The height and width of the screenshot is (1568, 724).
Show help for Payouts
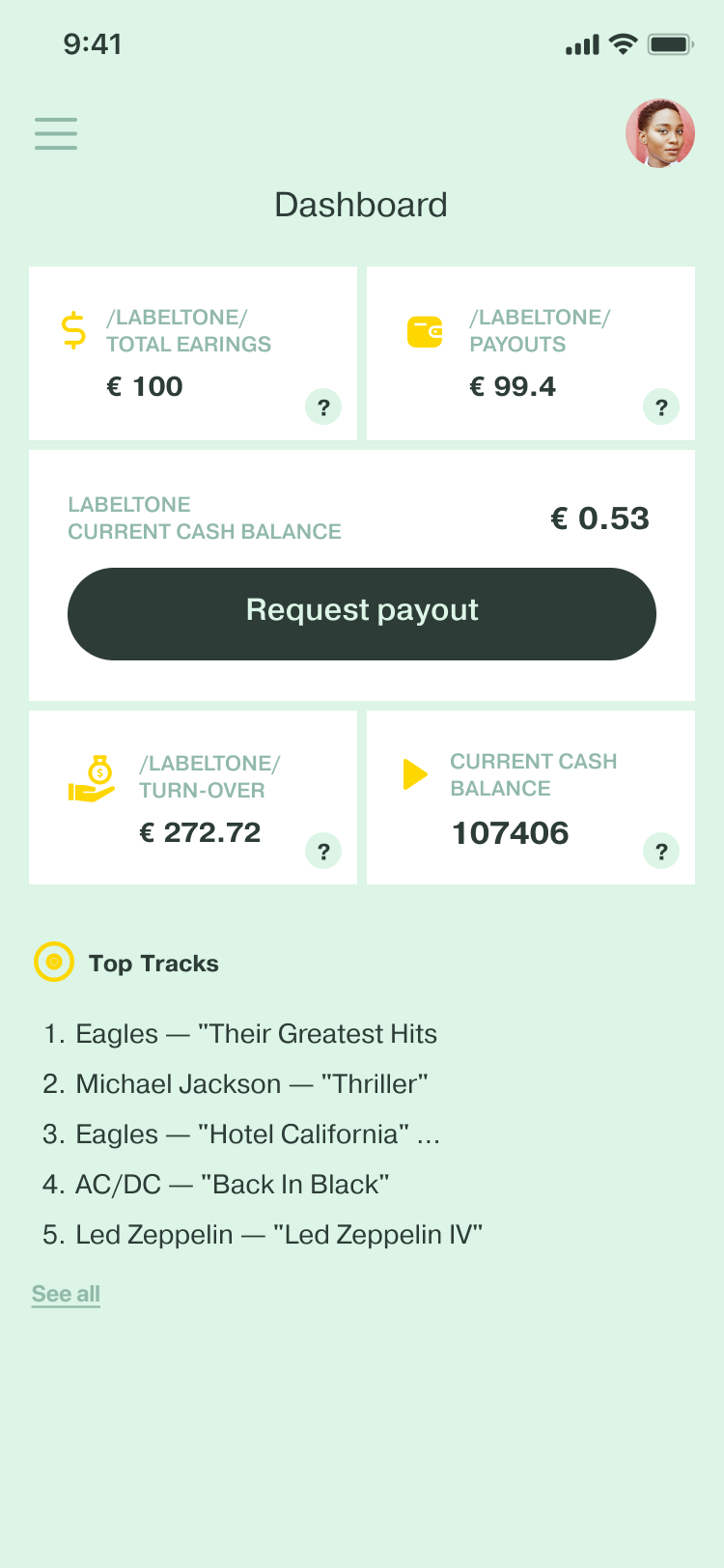point(661,407)
